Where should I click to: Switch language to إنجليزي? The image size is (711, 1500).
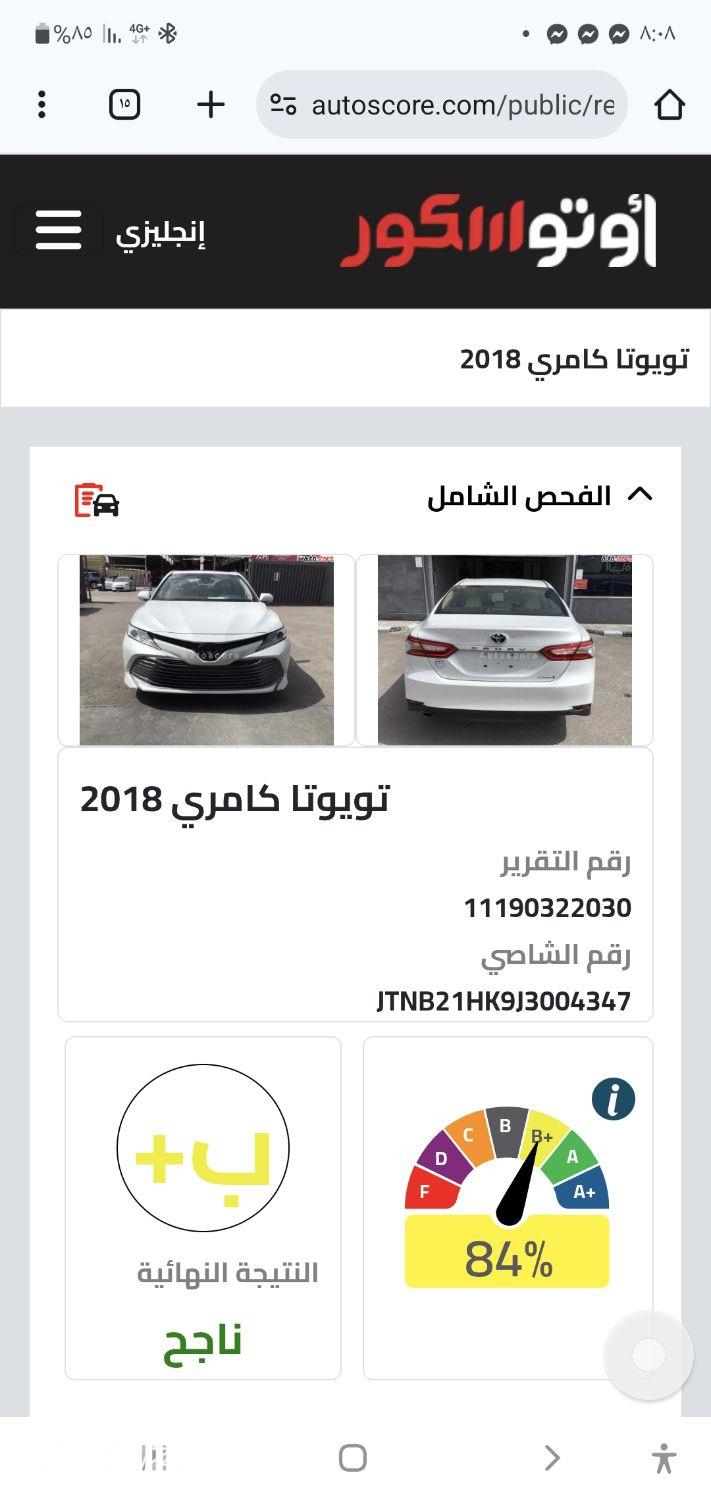pos(160,233)
